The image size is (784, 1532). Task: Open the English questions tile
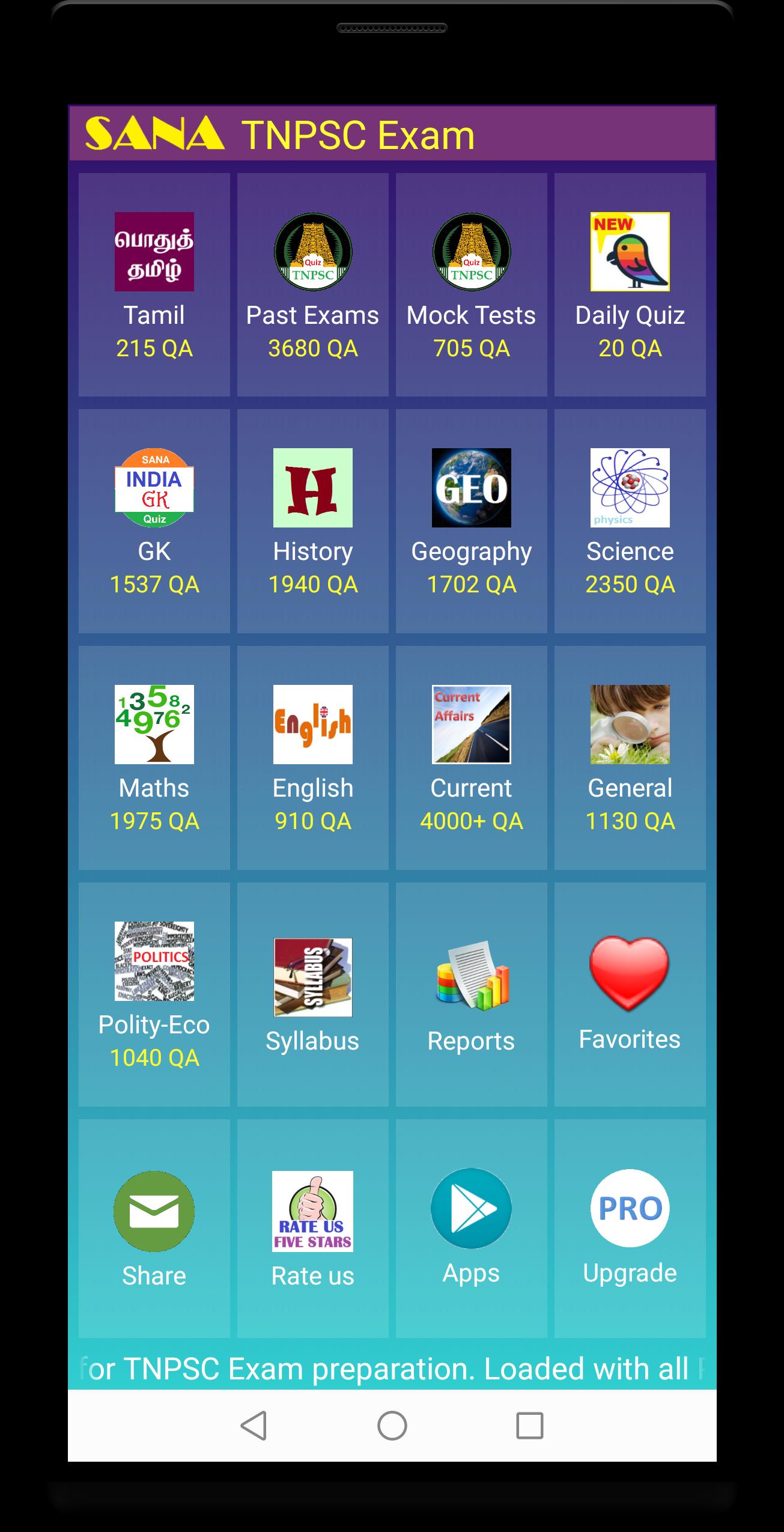312,757
